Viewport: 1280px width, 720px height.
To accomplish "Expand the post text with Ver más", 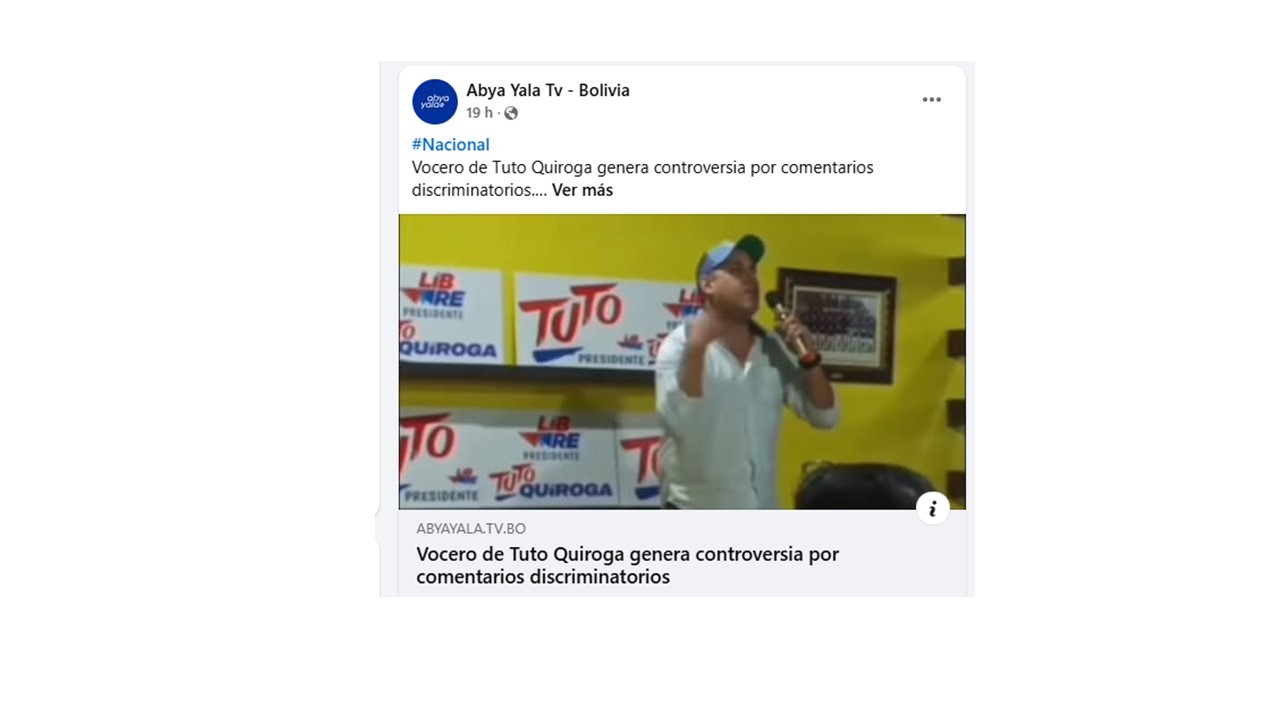I will [x=582, y=190].
